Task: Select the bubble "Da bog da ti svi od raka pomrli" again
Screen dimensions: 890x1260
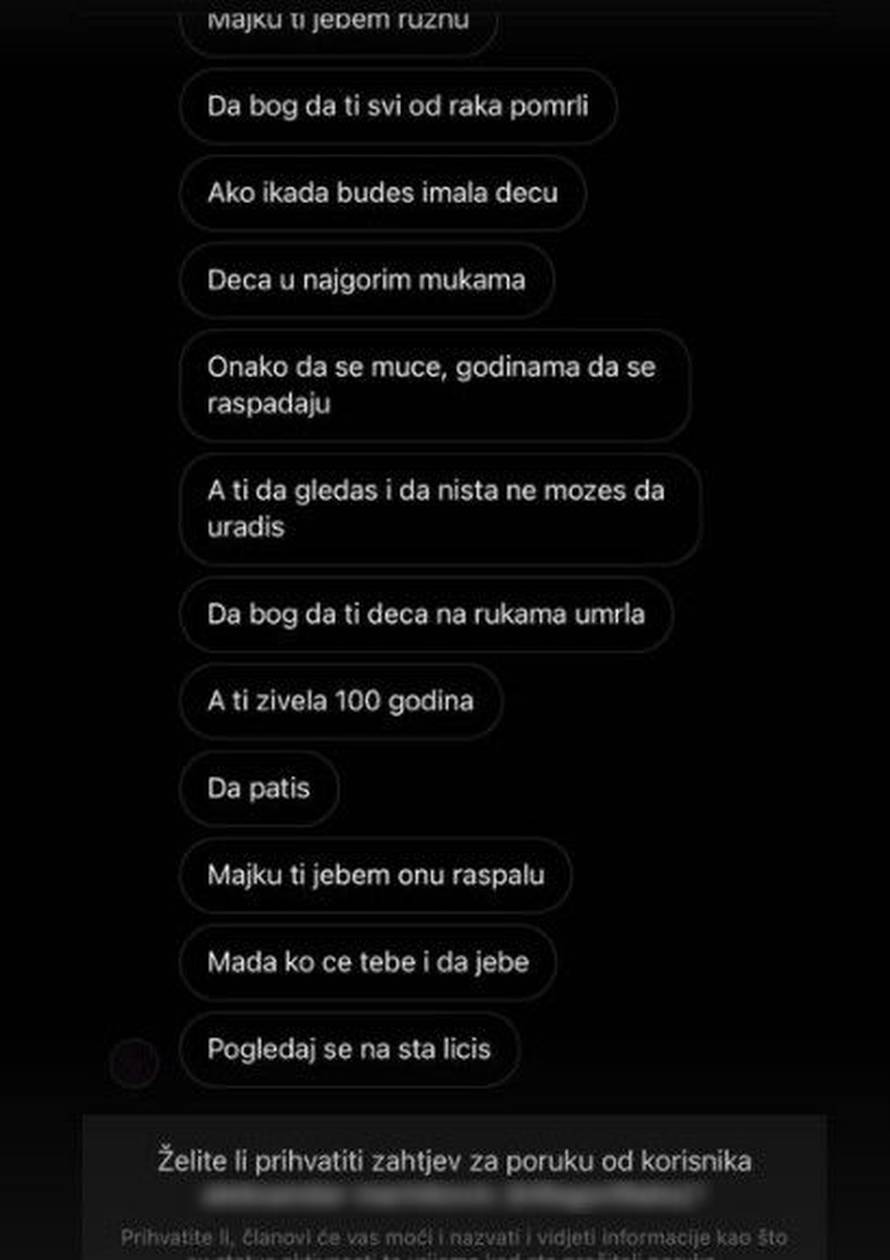Action: click(x=399, y=106)
